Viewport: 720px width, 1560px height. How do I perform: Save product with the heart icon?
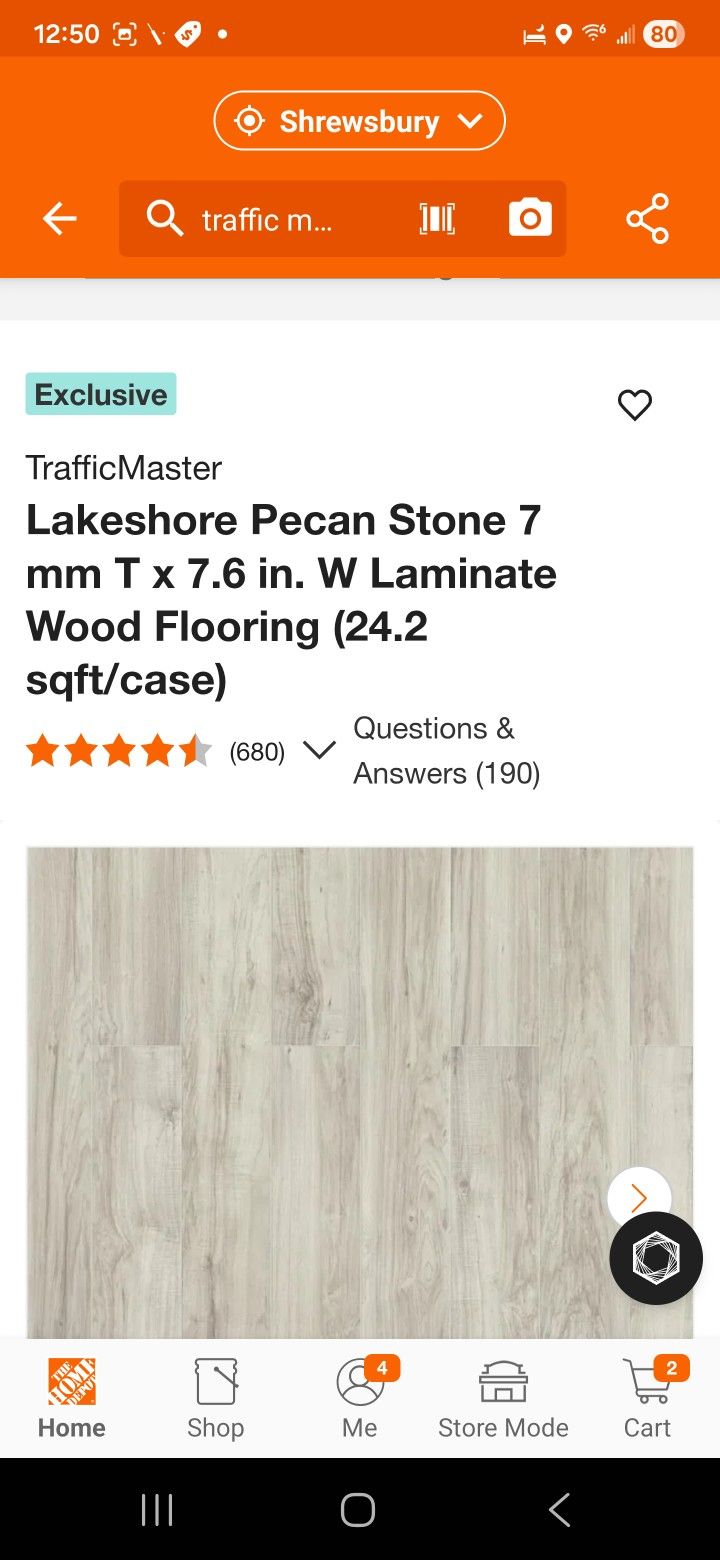(634, 405)
